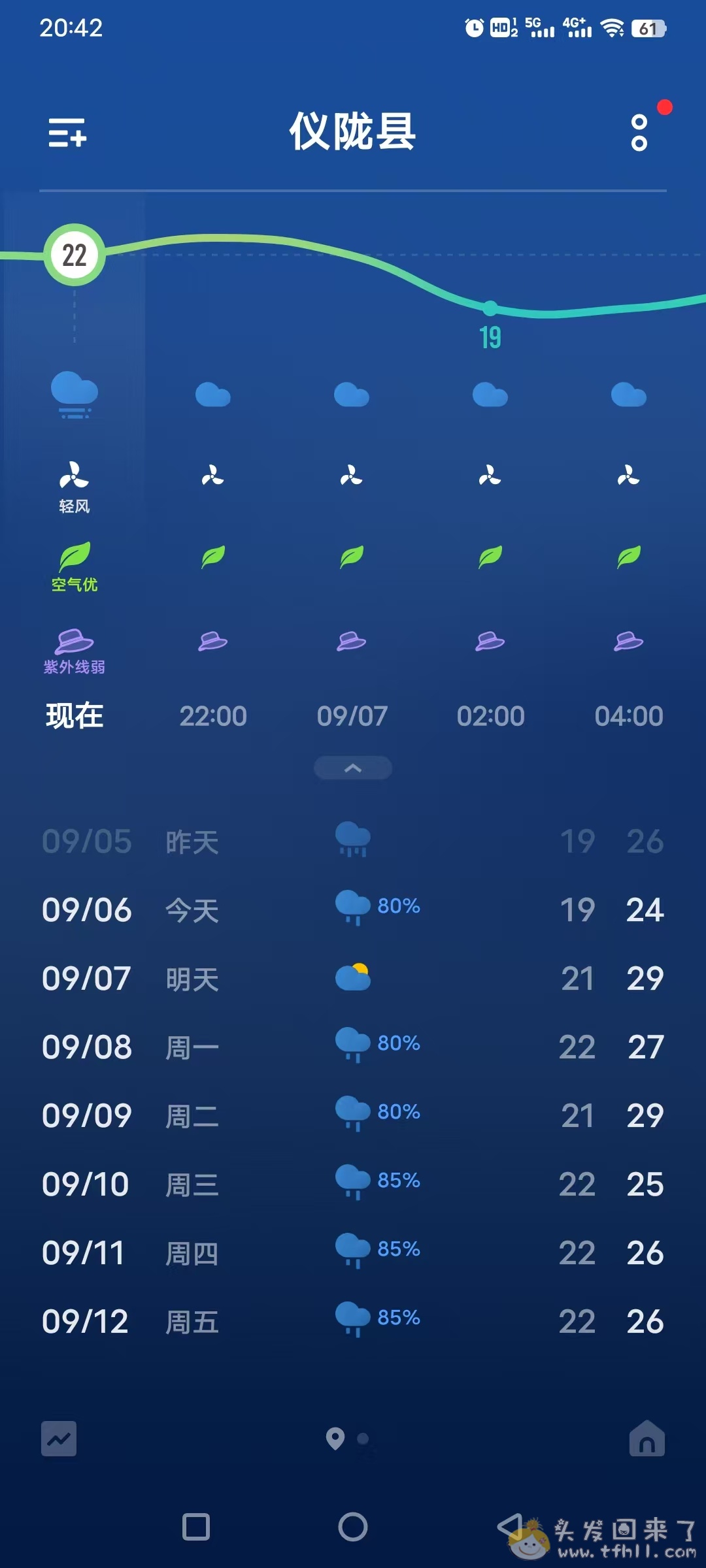Collapse the hourly forecast panel

pos(353,768)
